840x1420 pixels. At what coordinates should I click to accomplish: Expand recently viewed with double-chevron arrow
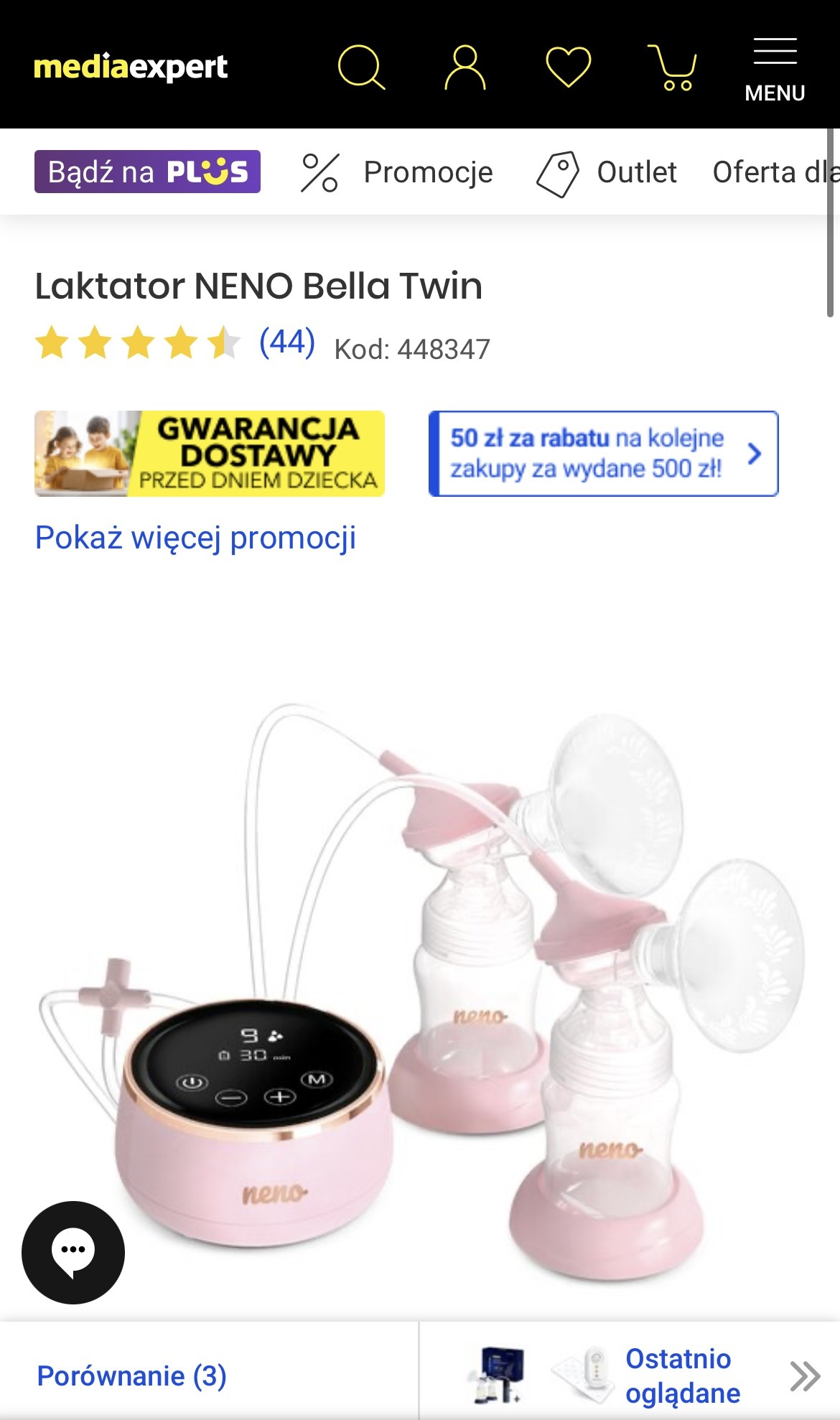pos(805,1375)
